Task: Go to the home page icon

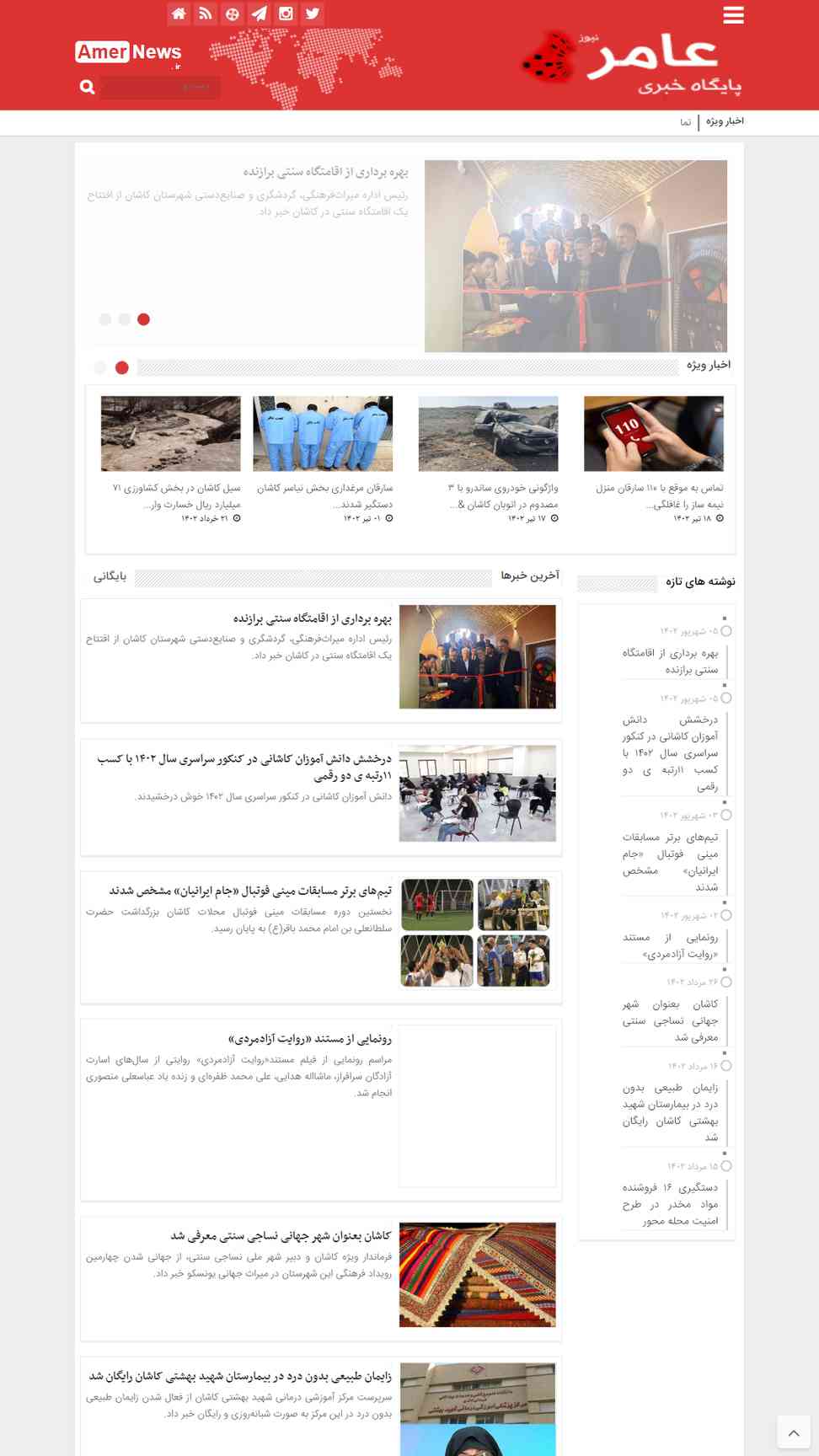Action: (179, 13)
